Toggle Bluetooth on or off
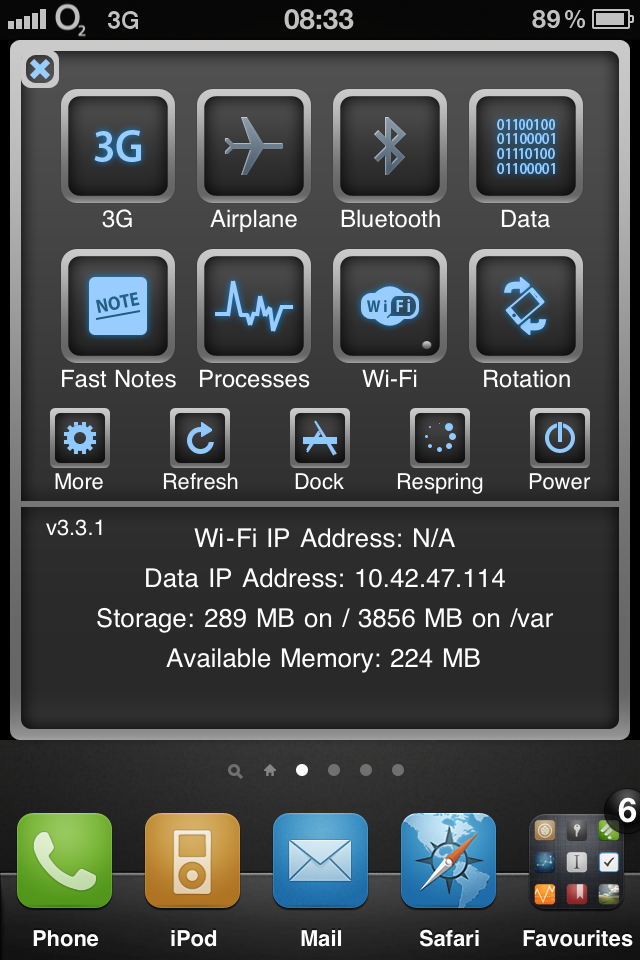The width and height of the screenshot is (640, 960). click(390, 146)
